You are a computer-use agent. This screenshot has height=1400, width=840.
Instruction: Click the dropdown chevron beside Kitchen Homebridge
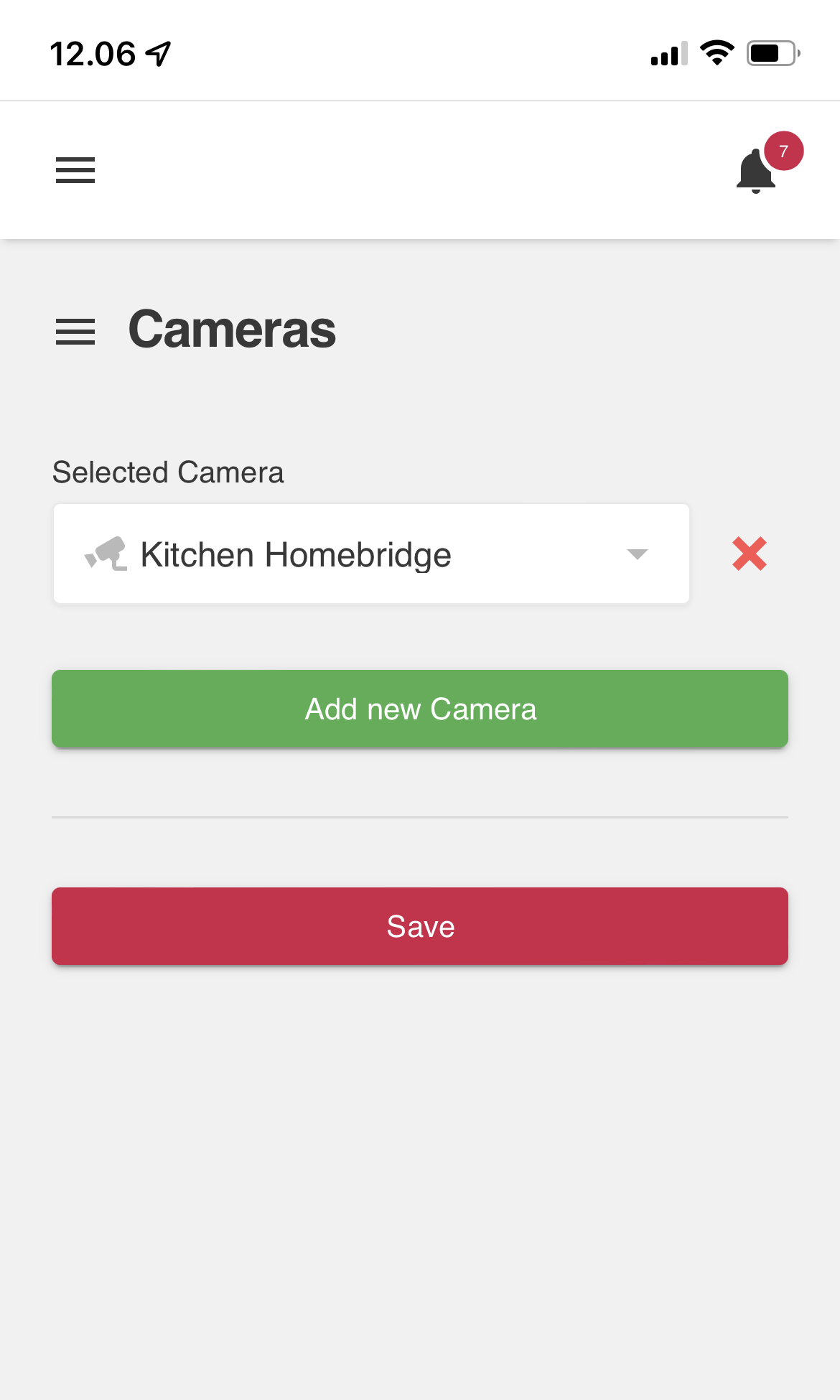(x=636, y=554)
